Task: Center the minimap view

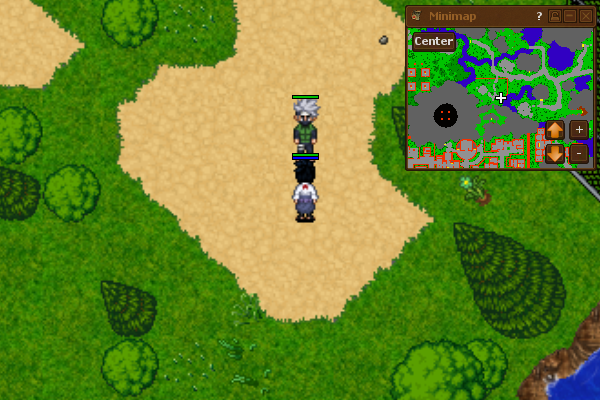Action: (433, 41)
